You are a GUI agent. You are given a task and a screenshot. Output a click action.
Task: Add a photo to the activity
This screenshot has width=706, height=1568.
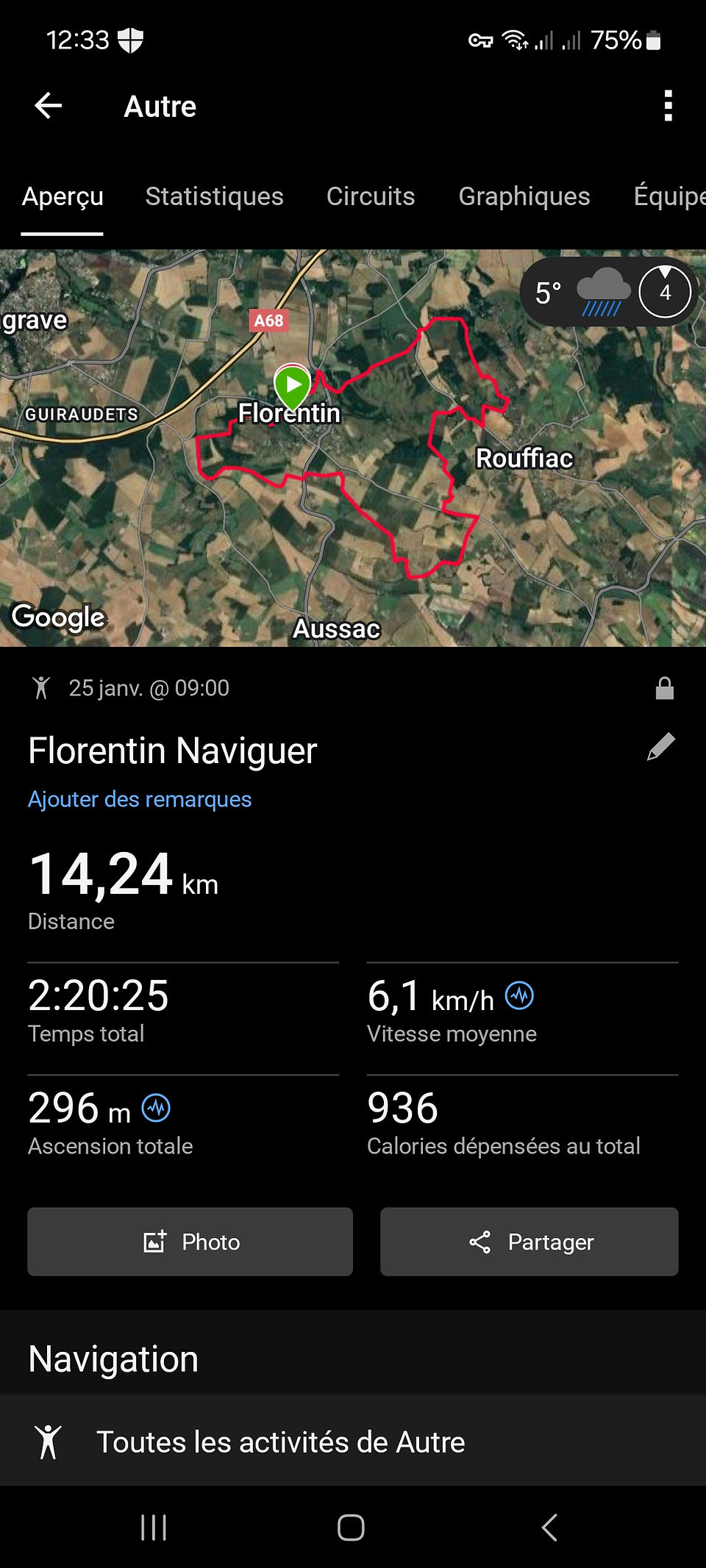(190, 1242)
